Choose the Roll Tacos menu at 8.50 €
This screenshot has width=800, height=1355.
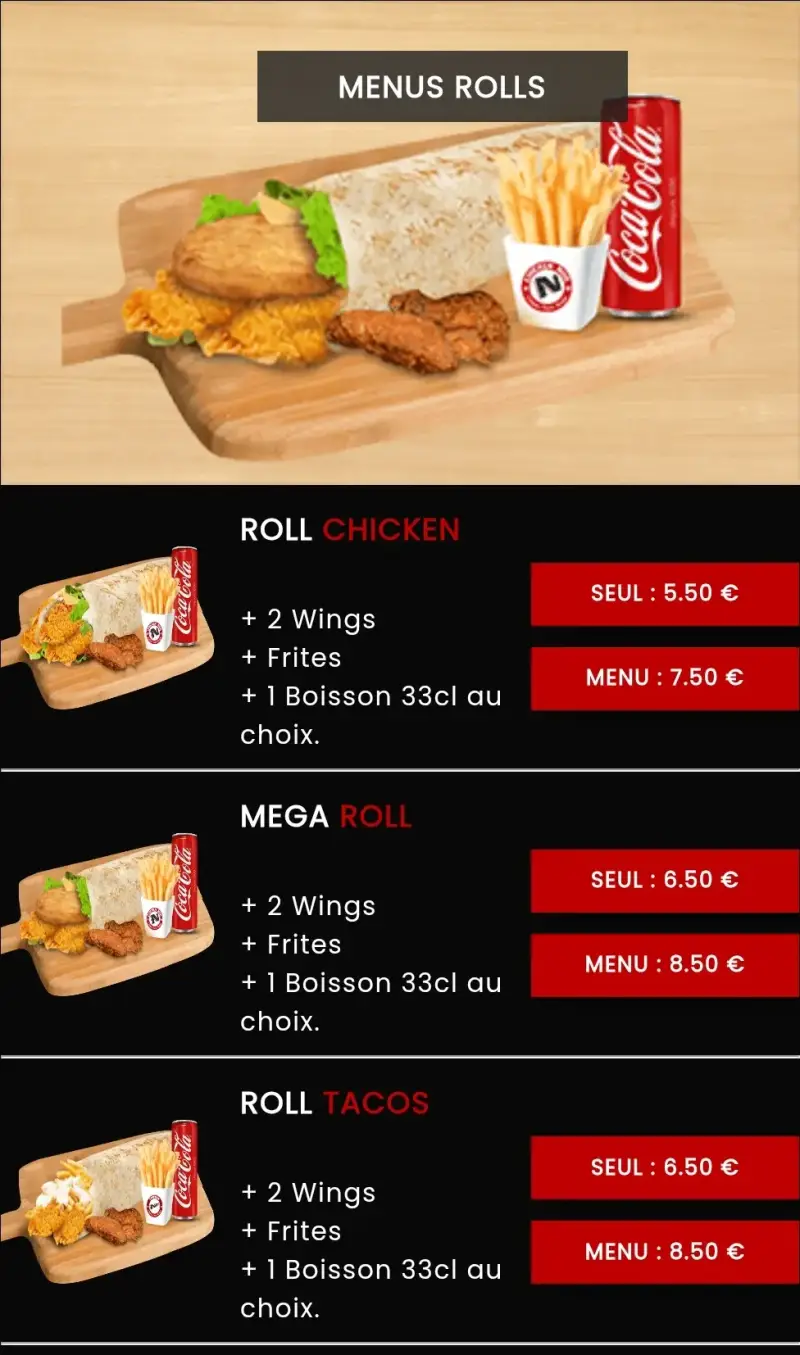(664, 1252)
